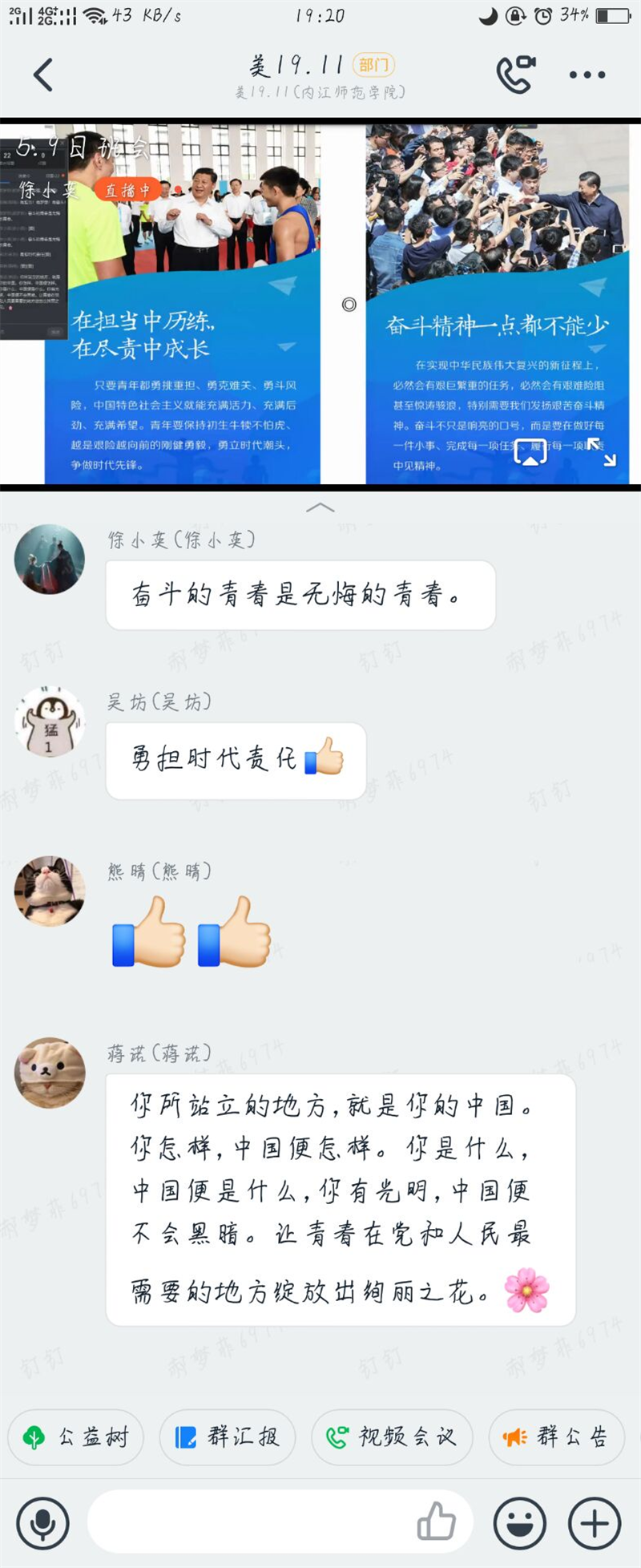The width and height of the screenshot is (641, 1568).
Task: Open the three-dot overflow menu
Action: [587, 75]
